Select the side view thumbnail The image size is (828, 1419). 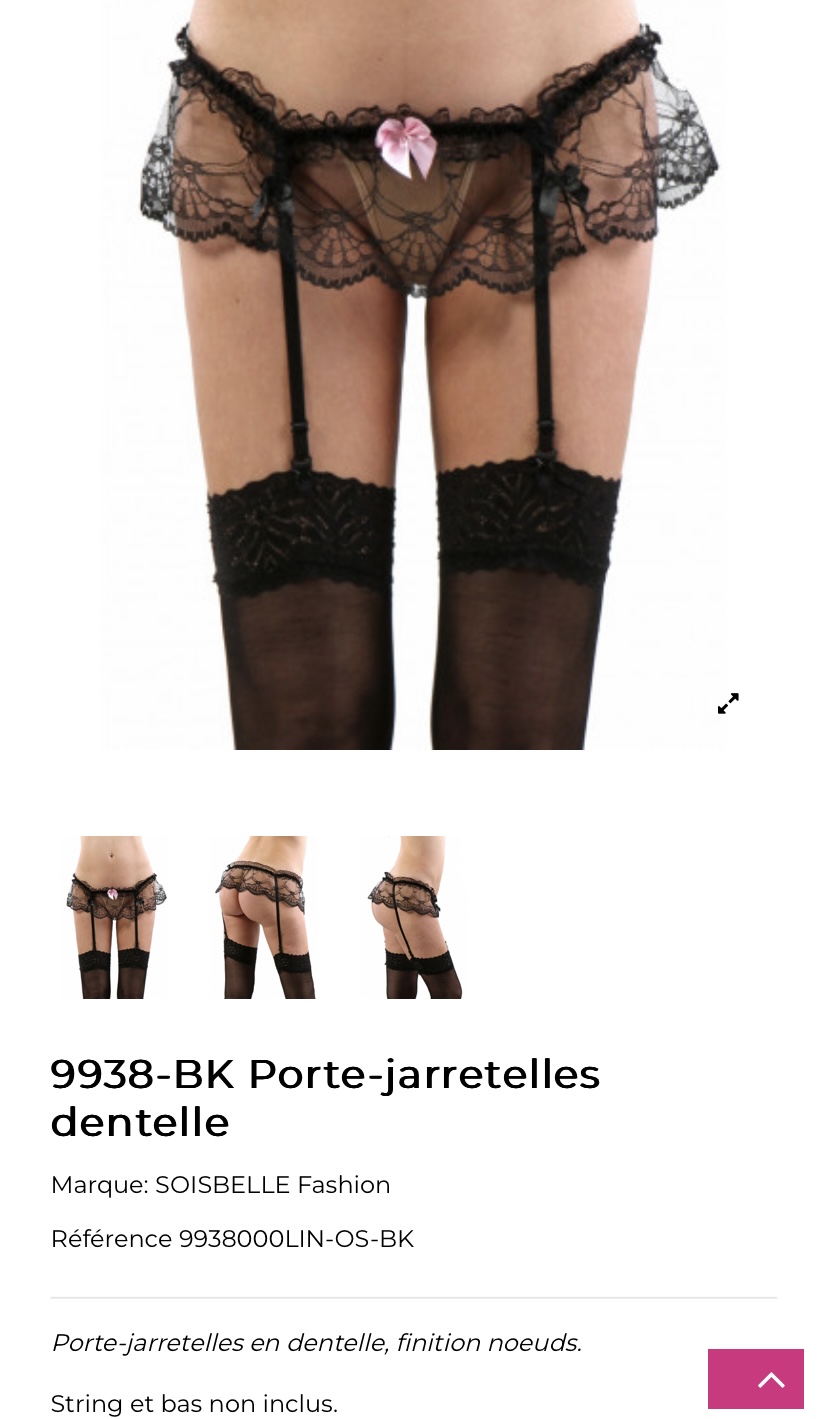(413, 917)
